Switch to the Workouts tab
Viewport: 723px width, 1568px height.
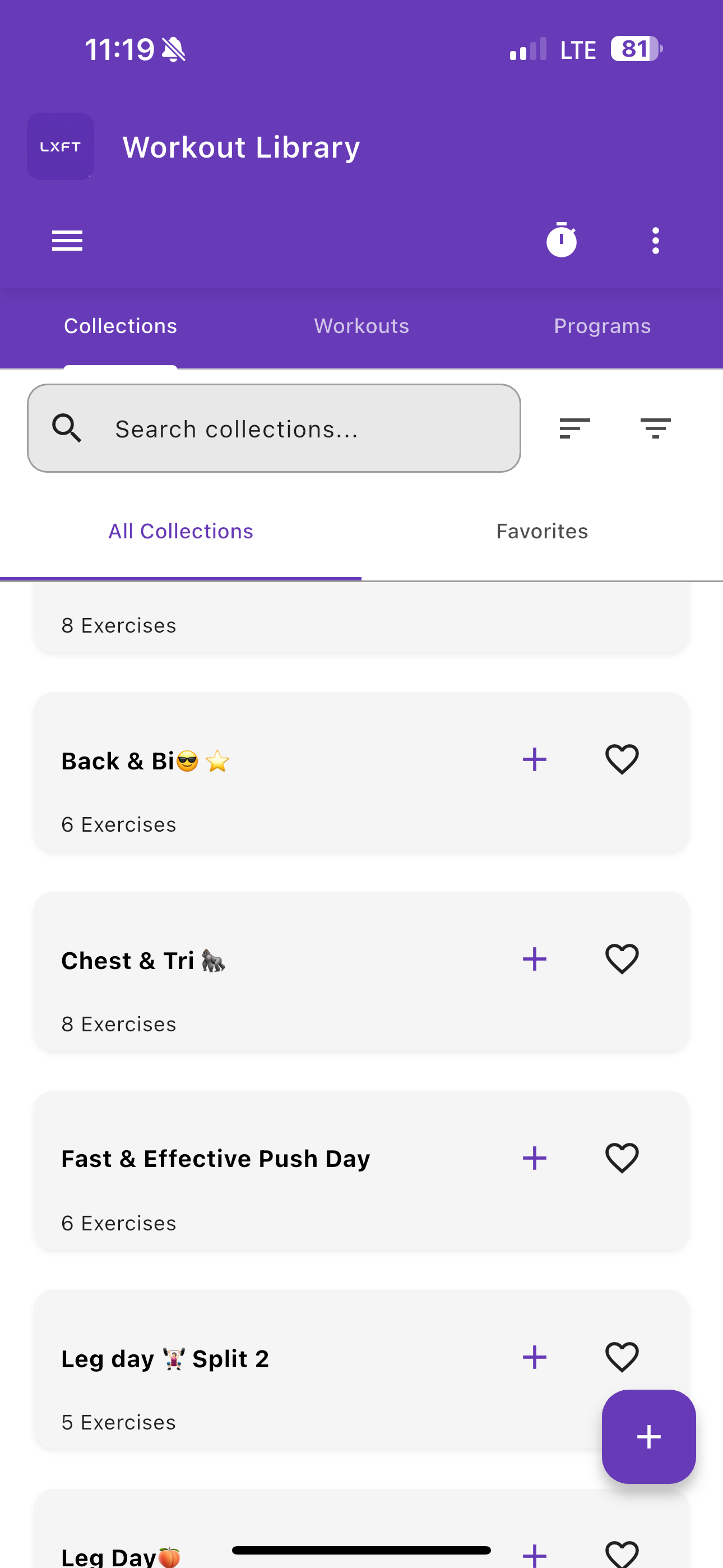pyautogui.click(x=361, y=326)
